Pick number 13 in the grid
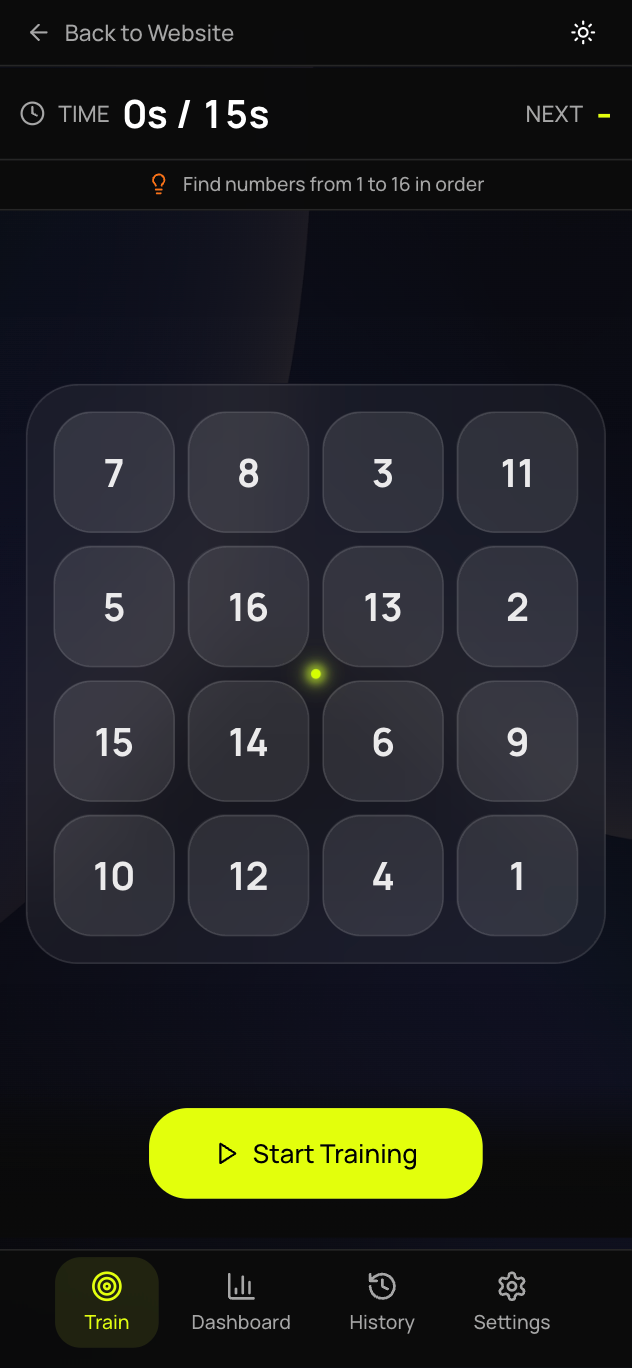 coord(383,607)
